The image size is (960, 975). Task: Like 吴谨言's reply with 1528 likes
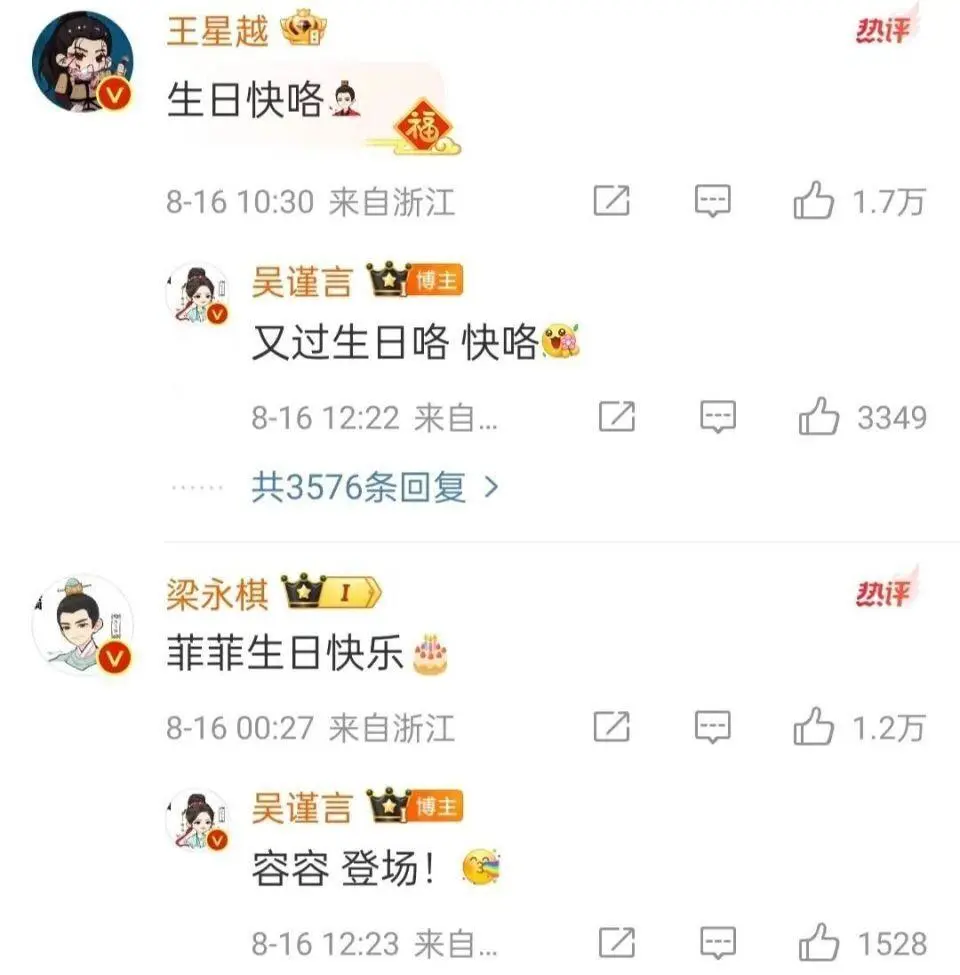(818, 942)
